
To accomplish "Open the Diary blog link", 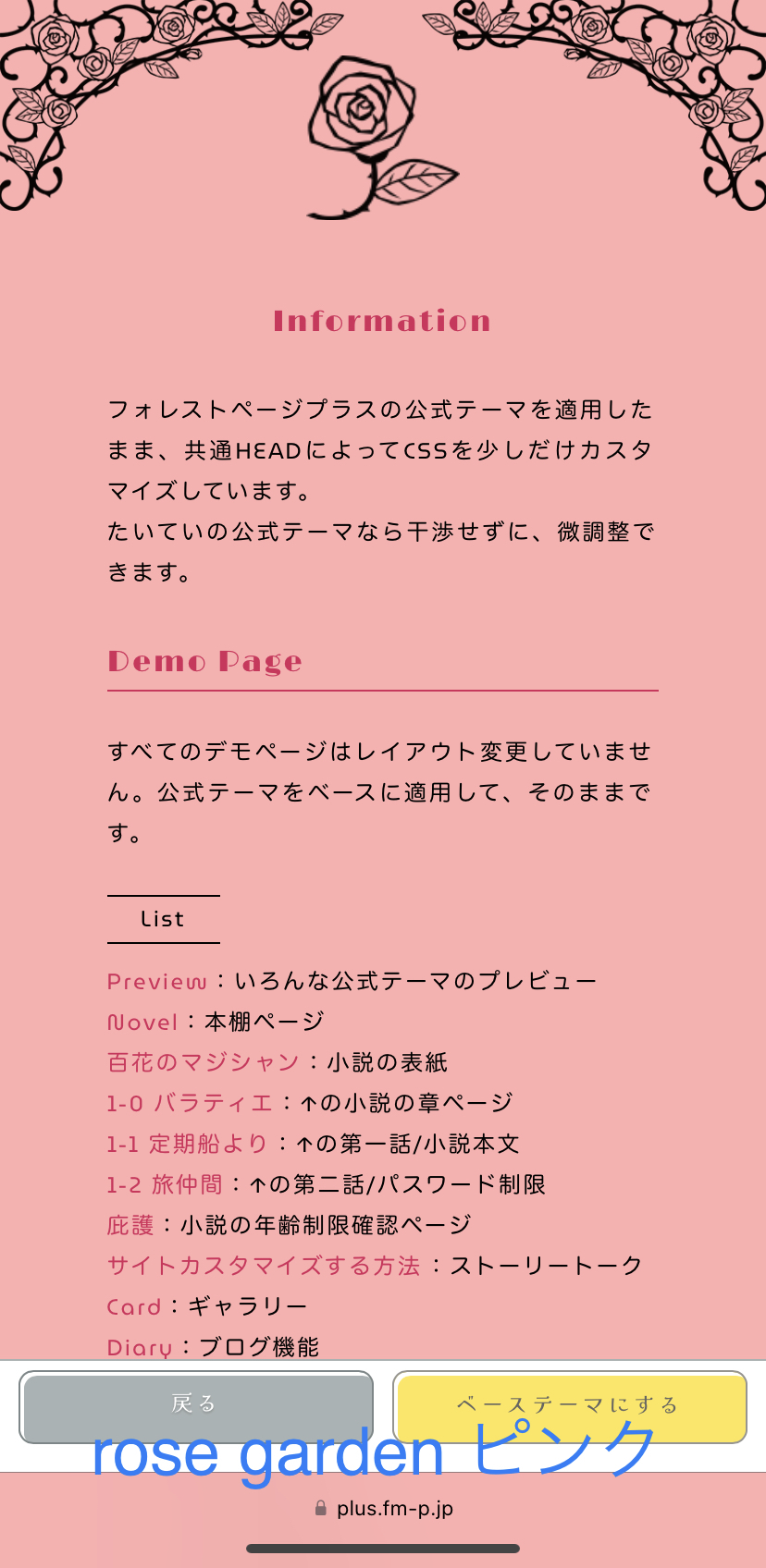I will tap(140, 1347).
